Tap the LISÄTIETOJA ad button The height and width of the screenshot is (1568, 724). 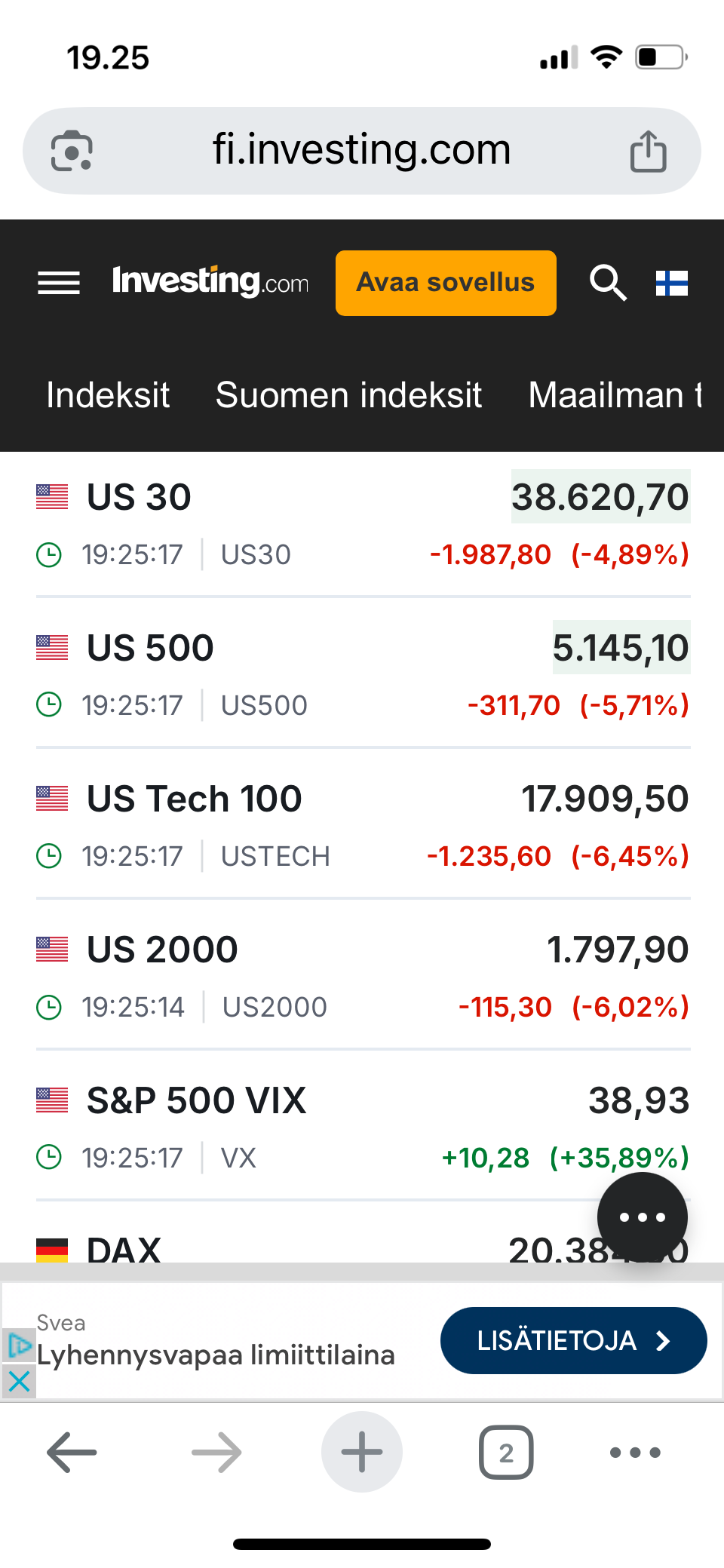pos(573,1340)
